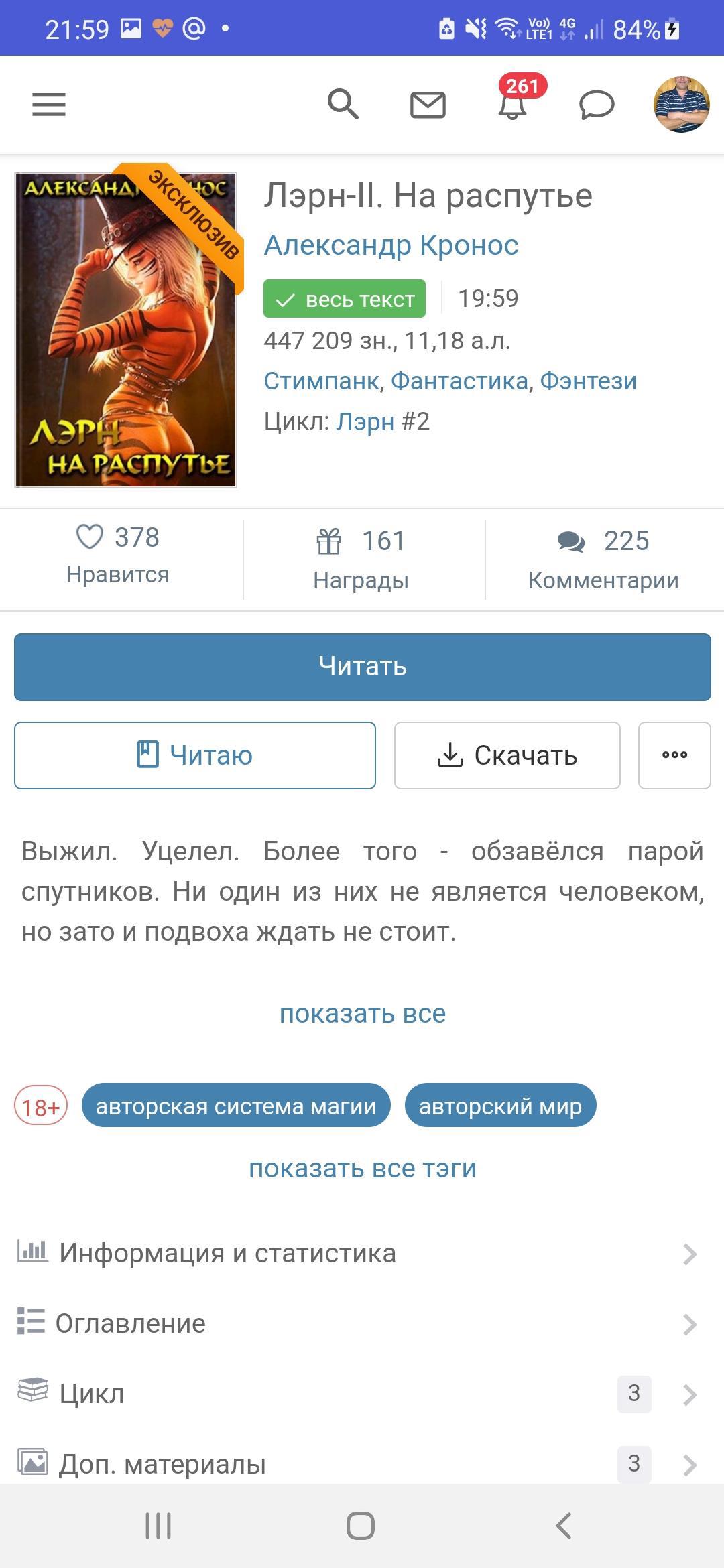The width and height of the screenshot is (724, 1568).
Task: Open the Стимпанк genre link
Action: click(x=322, y=381)
